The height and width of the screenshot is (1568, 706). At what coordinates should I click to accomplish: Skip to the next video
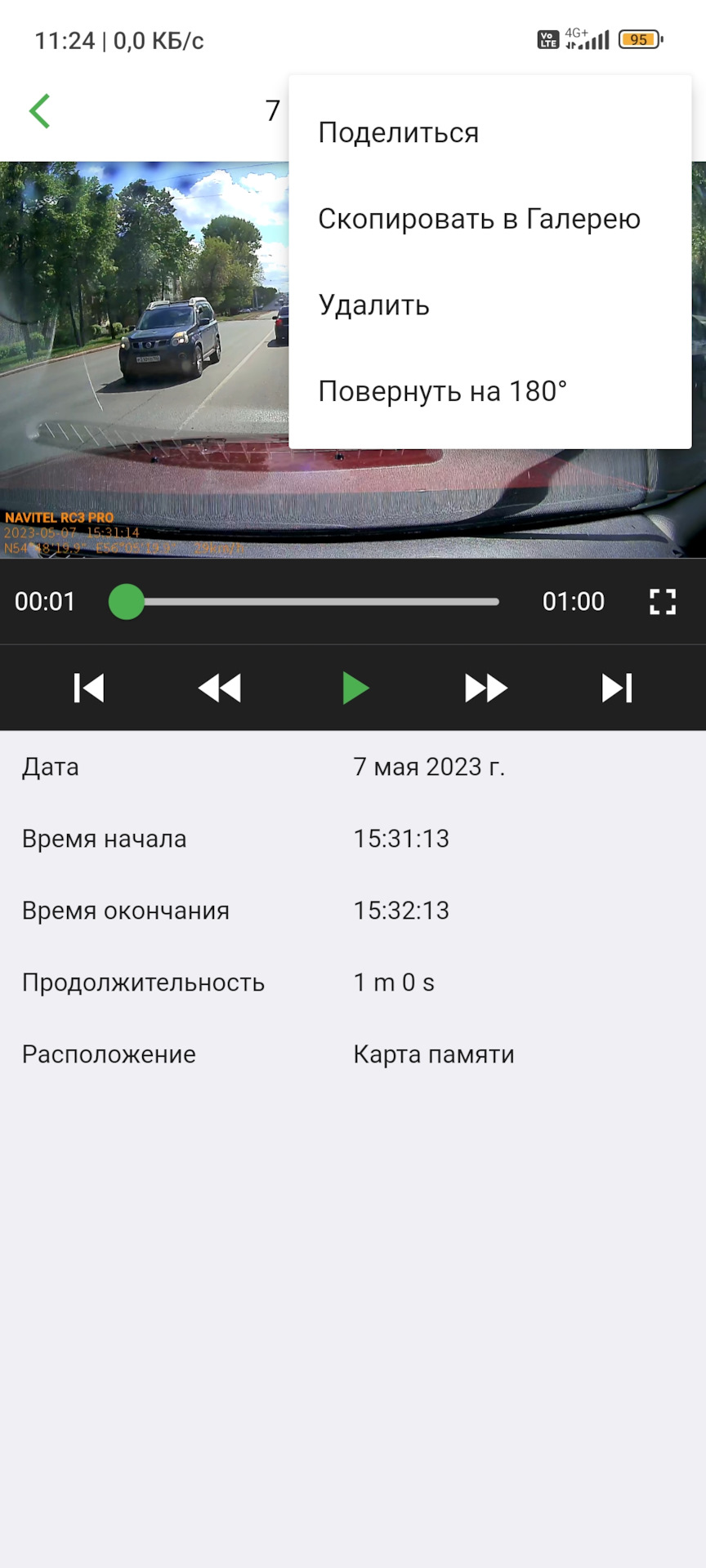(x=617, y=688)
